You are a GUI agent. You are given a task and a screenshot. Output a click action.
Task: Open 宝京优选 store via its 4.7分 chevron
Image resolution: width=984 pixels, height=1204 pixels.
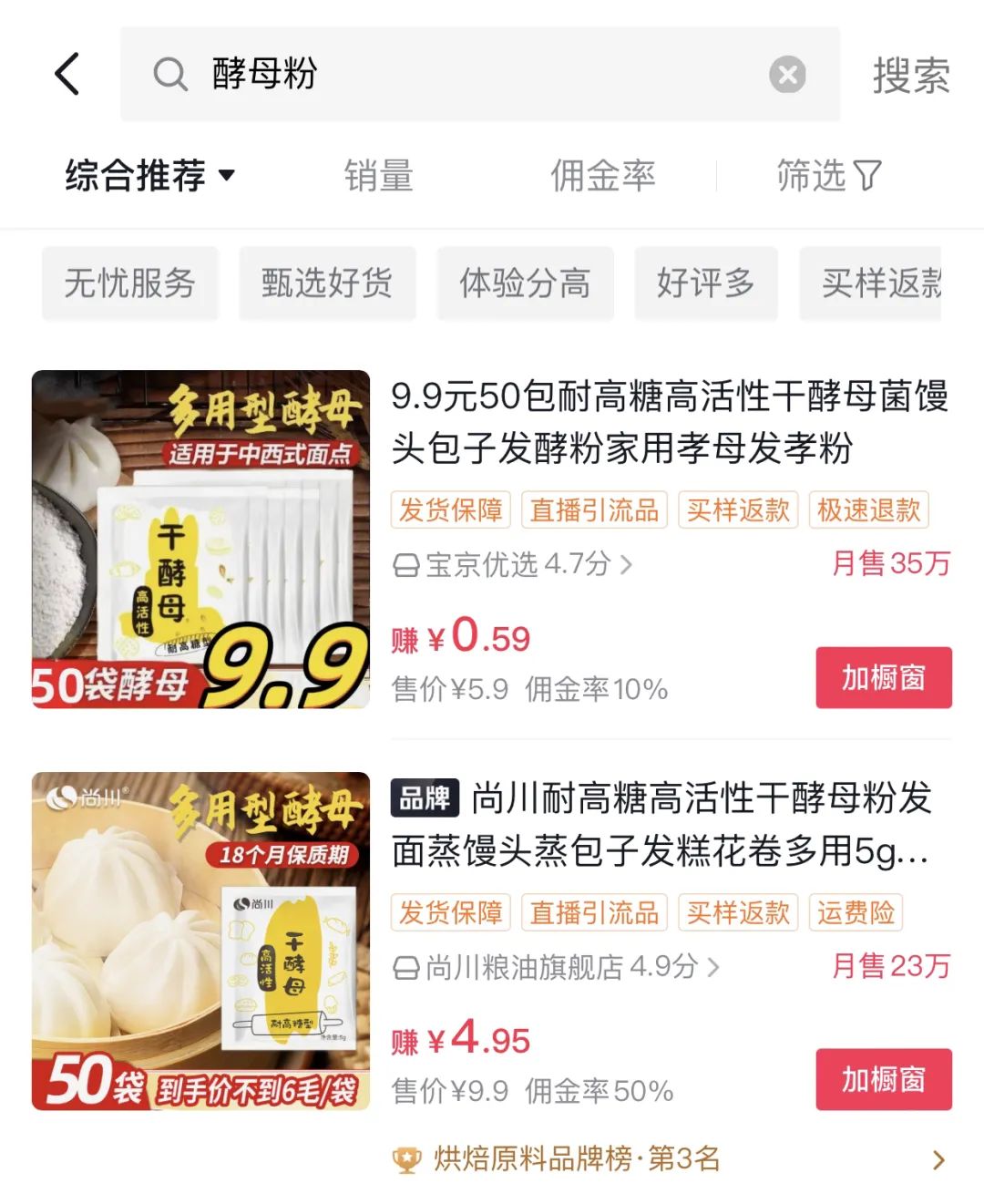(625, 565)
